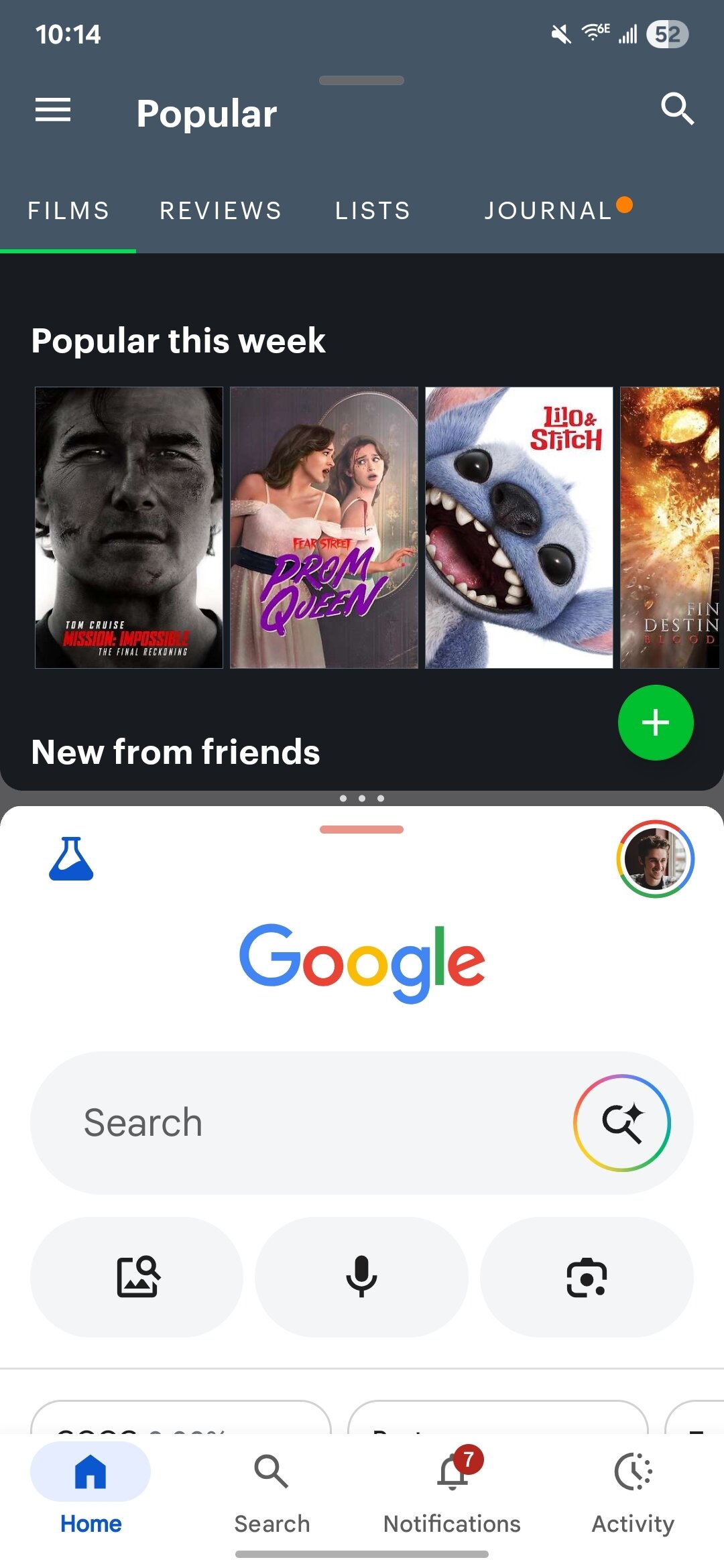
Task: Open the Final Destination film poster
Action: [x=670, y=527]
